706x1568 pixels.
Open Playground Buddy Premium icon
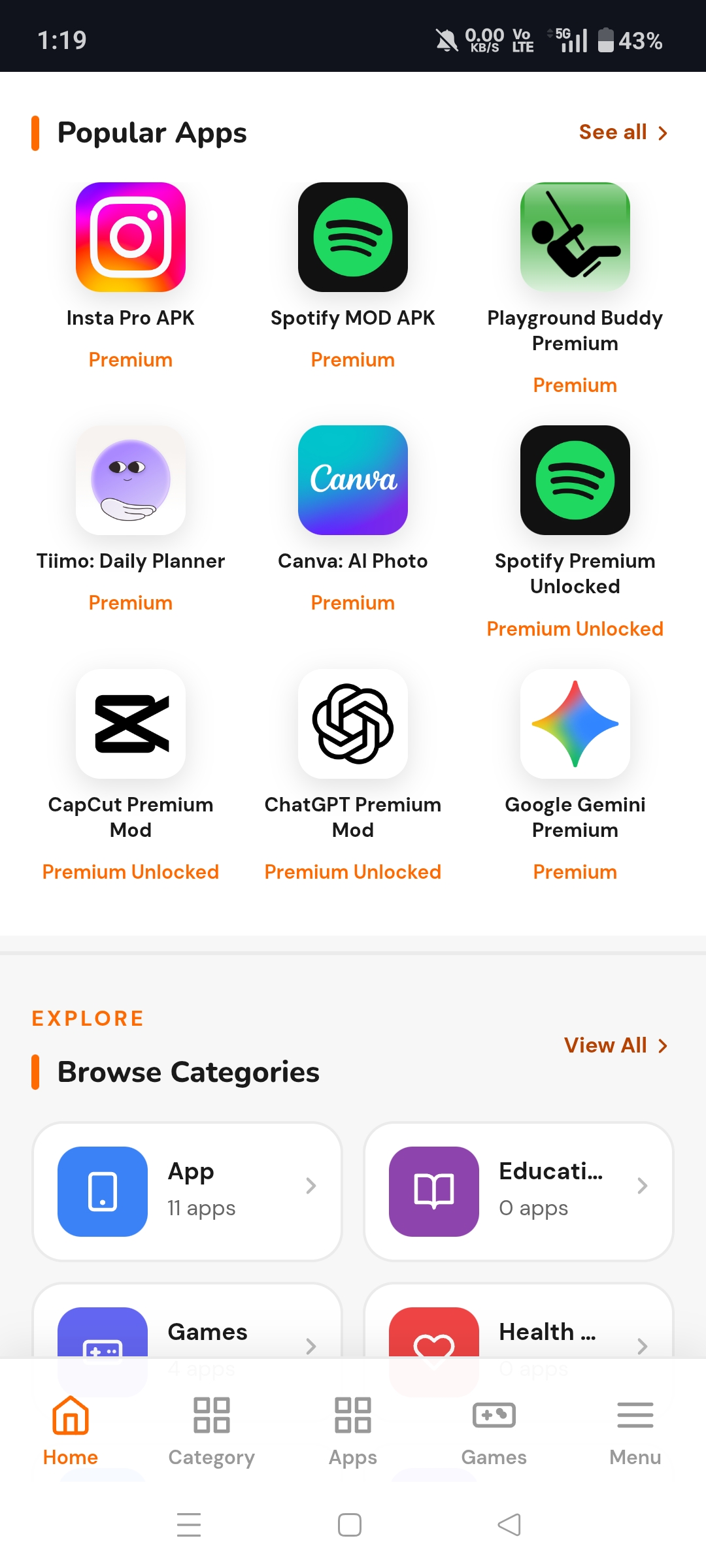575,237
